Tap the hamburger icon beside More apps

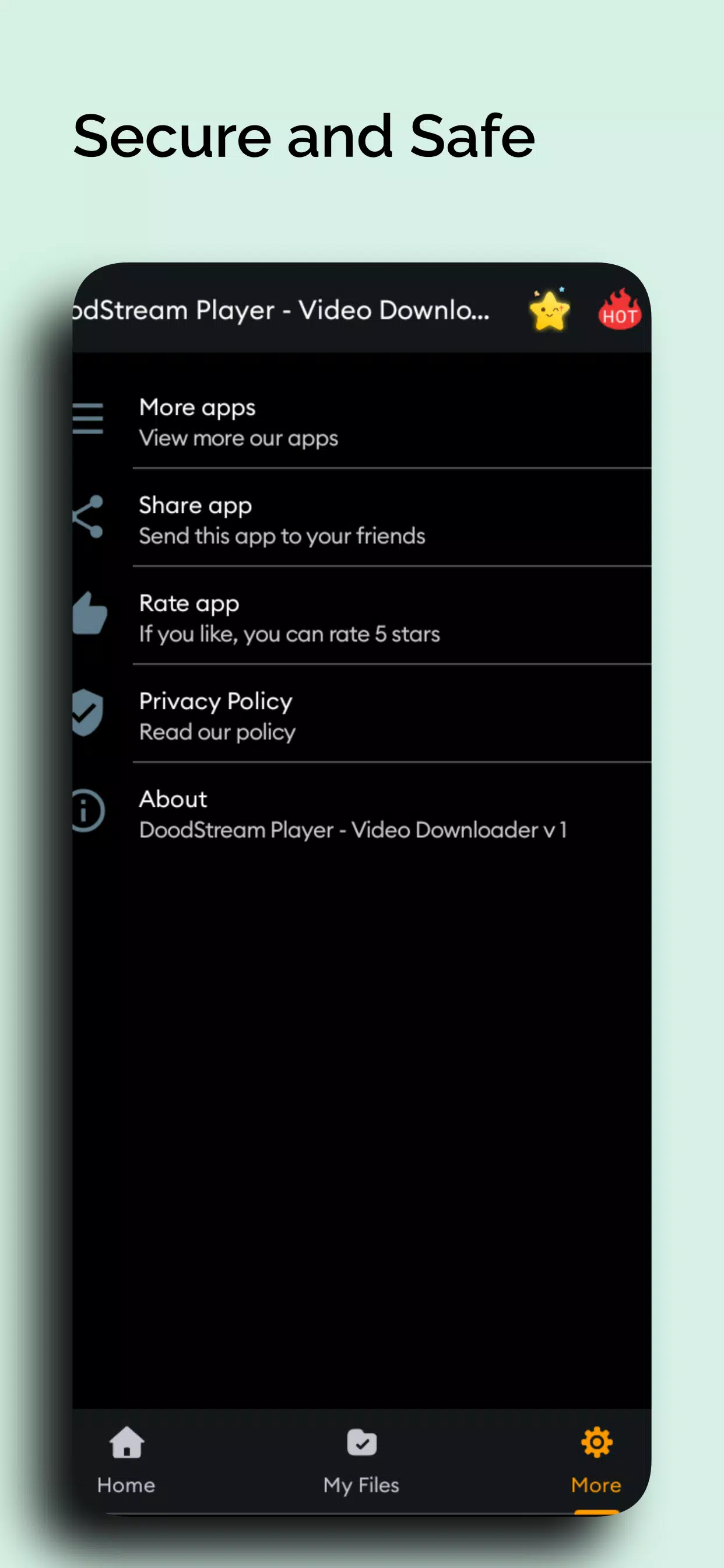pos(87,419)
